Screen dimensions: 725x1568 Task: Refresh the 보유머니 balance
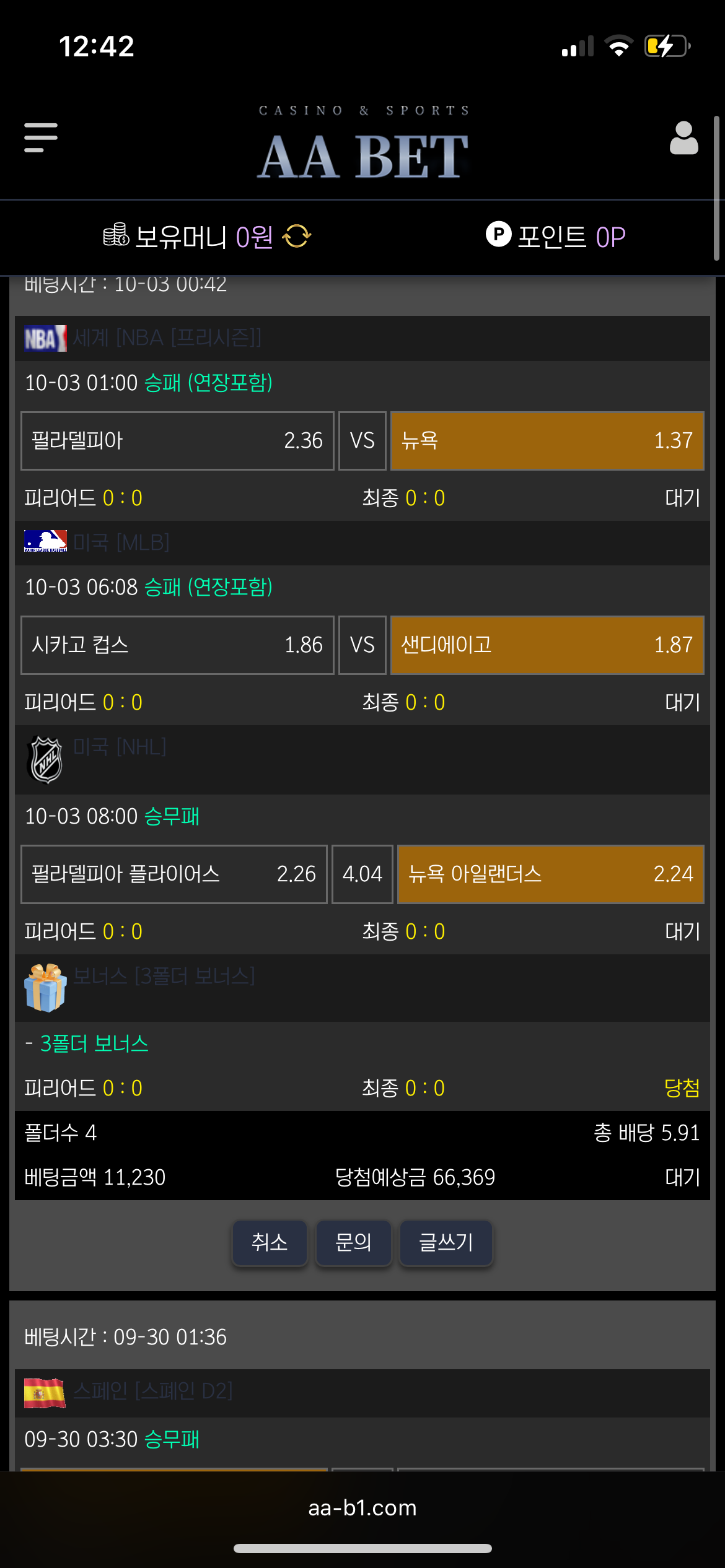point(297,236)
